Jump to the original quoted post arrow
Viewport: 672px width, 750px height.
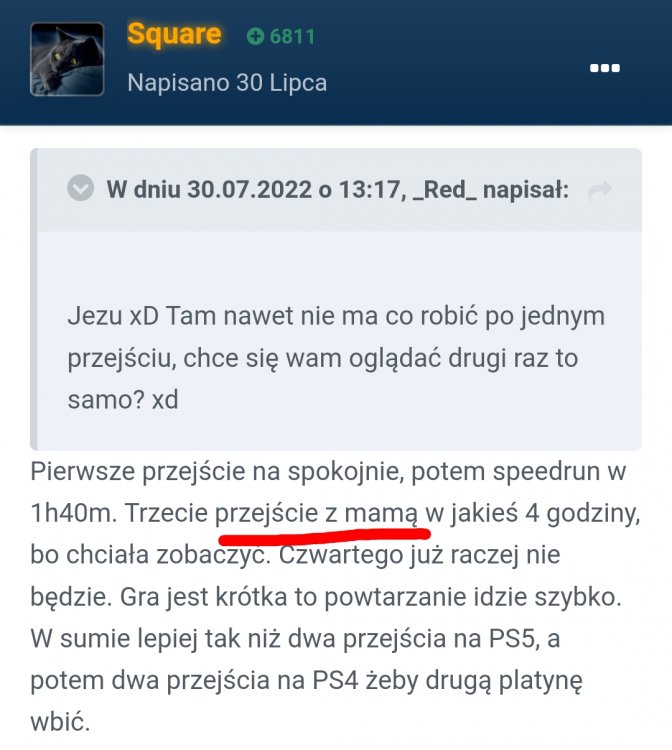click(x=600, y=190)
